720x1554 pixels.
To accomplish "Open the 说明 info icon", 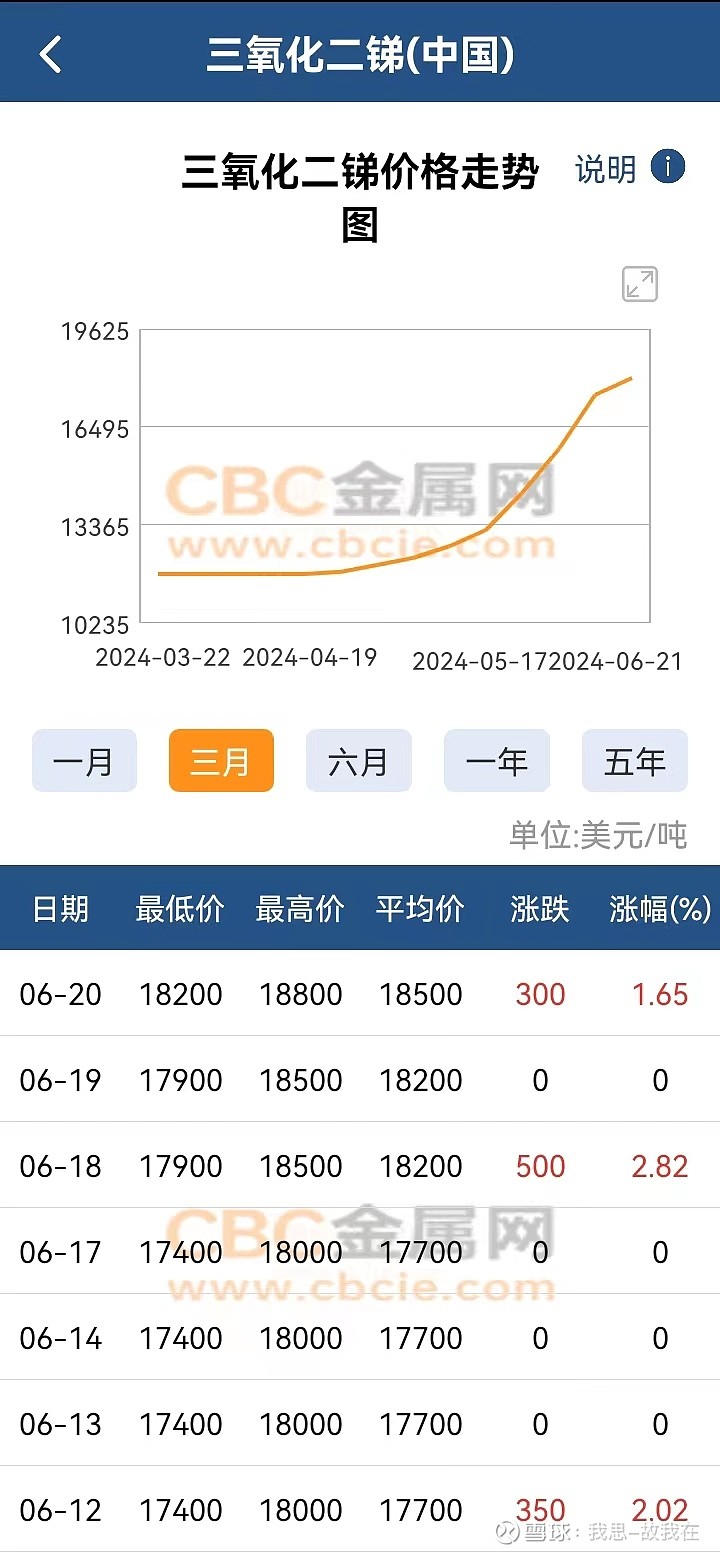I will 668,166.
